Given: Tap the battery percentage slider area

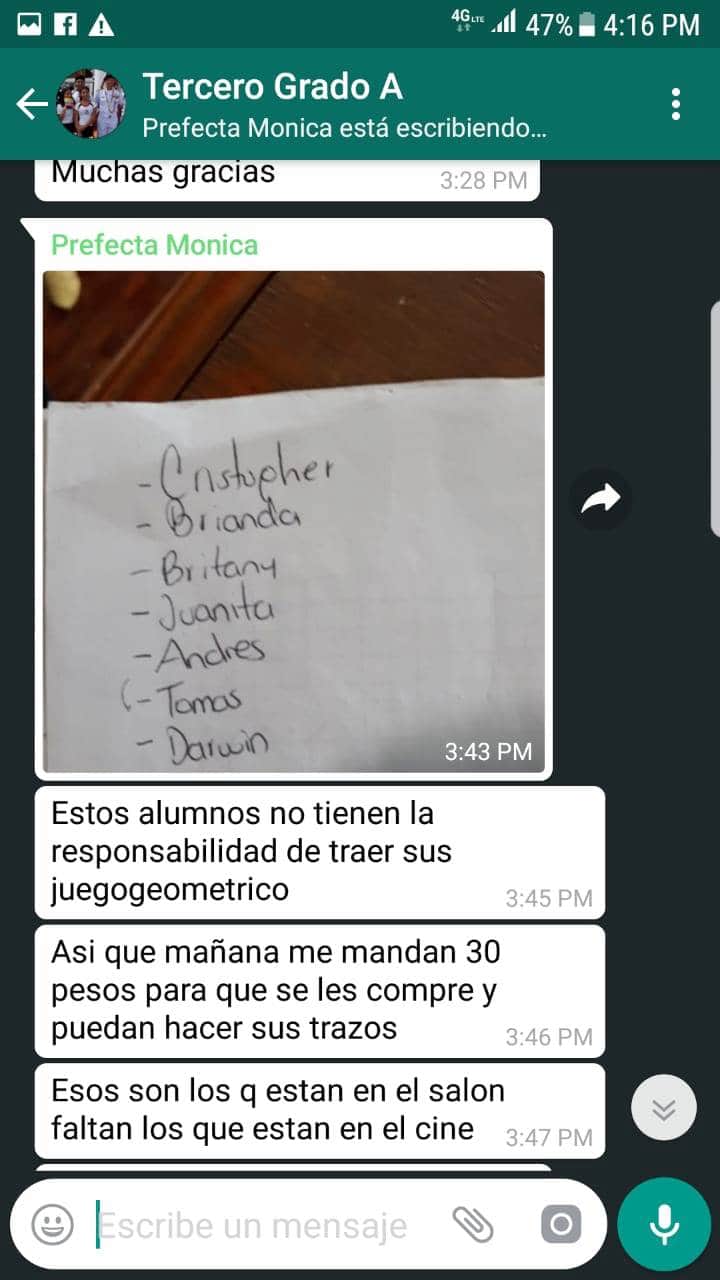Looking at the screenshot, I should (548, 25).
